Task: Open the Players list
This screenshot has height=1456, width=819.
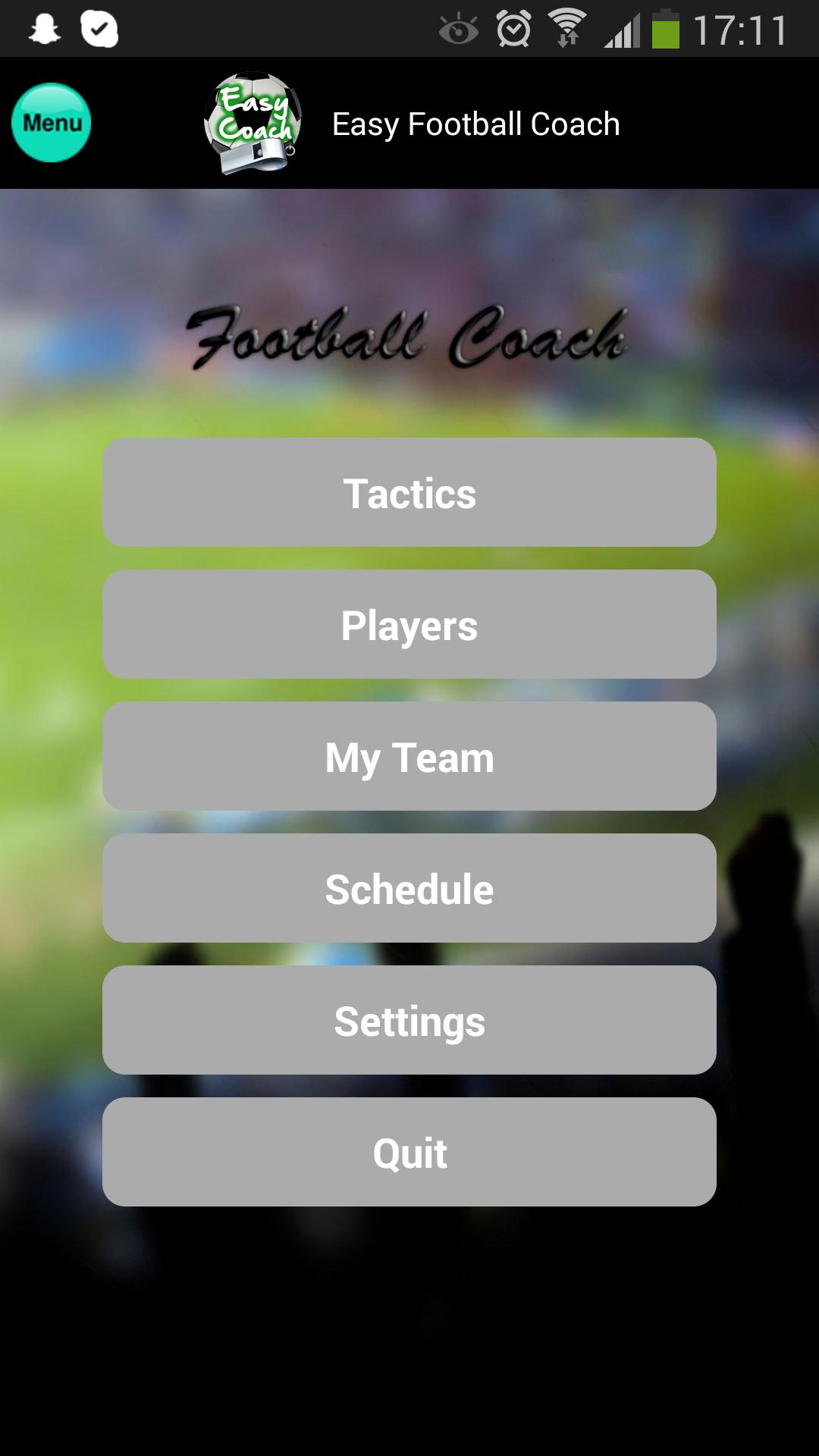Action: [409, 626]
